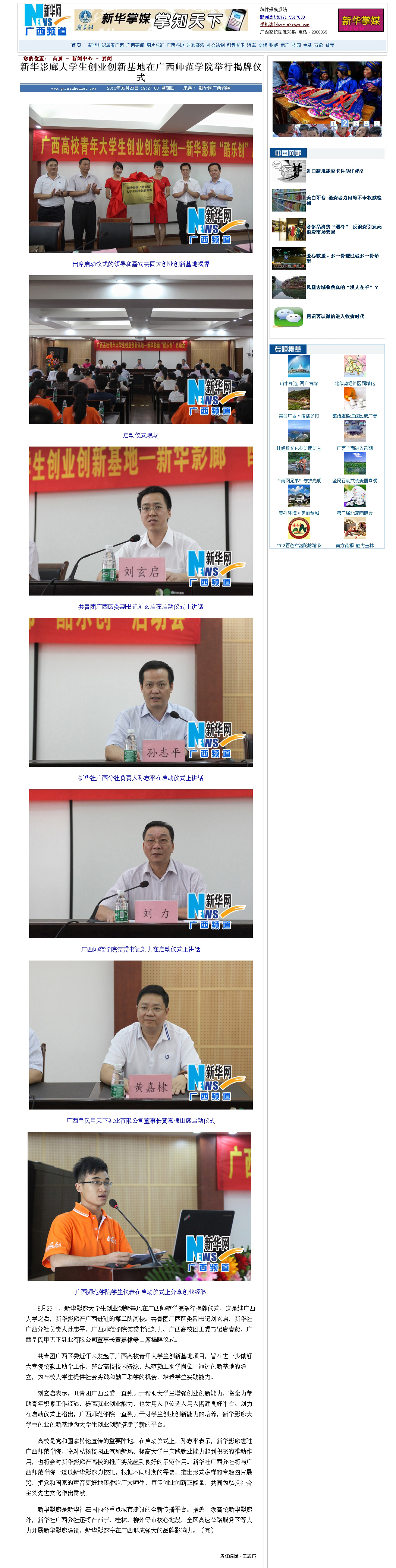Select the 时政经济 nav link
Image resolution: width=396 pixels, height=1568 pixels.
[195, 45]
